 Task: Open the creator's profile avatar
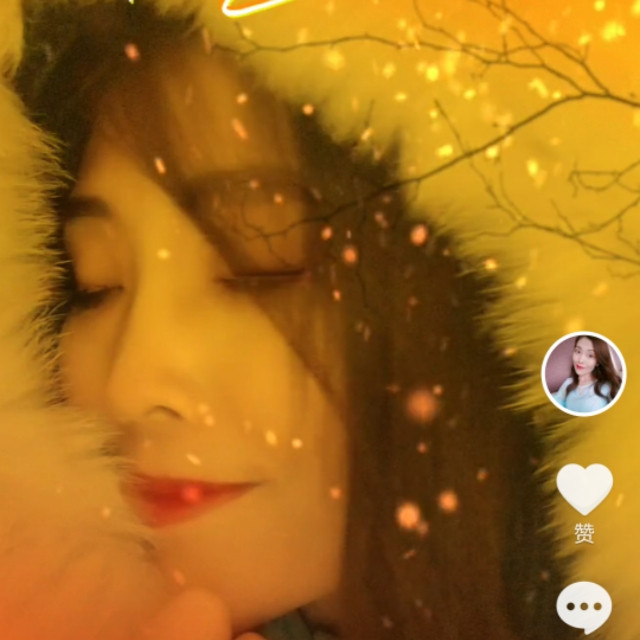pos(583,374)
